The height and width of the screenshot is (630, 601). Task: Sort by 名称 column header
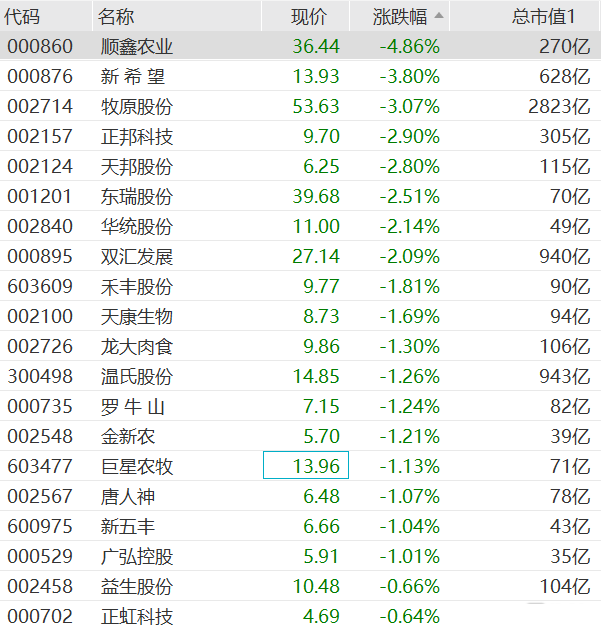click(x=116, y=16)
